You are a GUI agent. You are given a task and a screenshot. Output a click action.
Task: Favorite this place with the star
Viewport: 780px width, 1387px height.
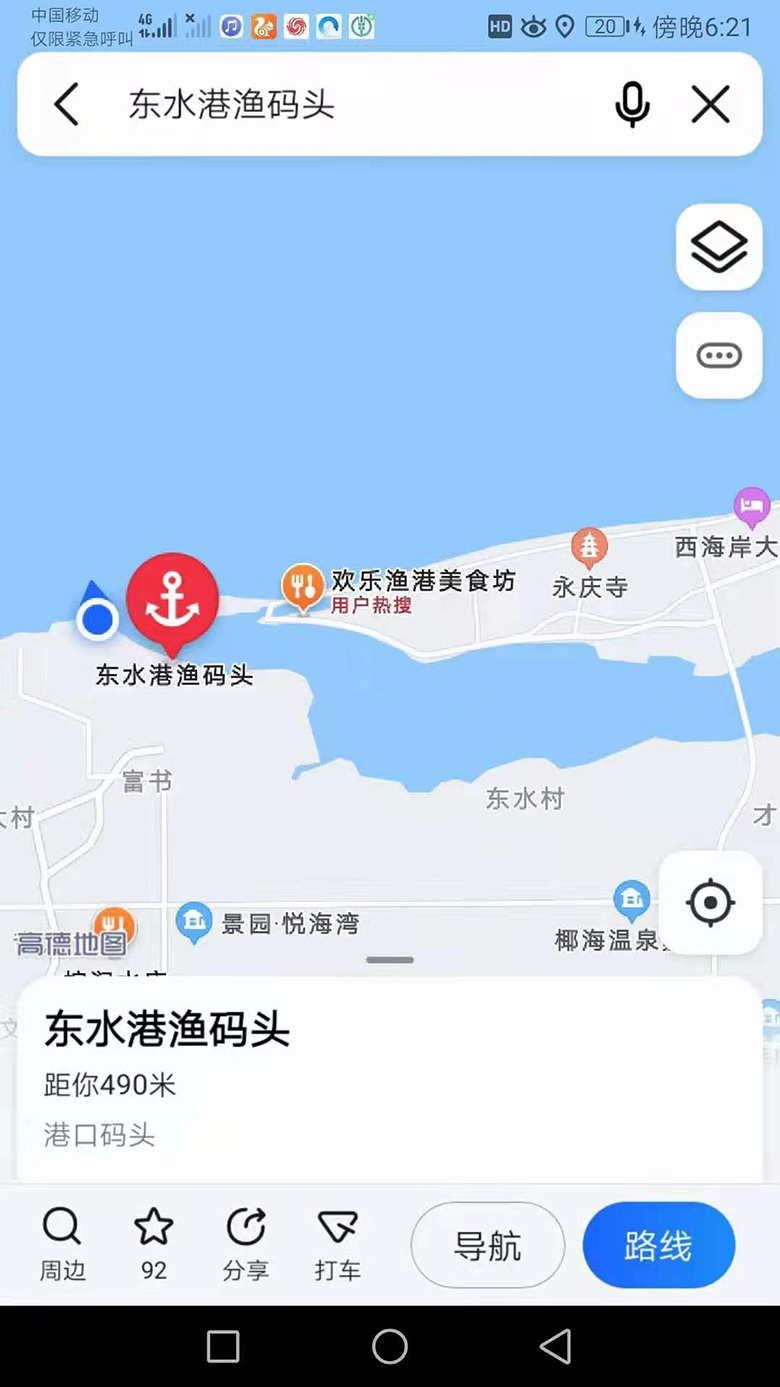coord(154,1243)
